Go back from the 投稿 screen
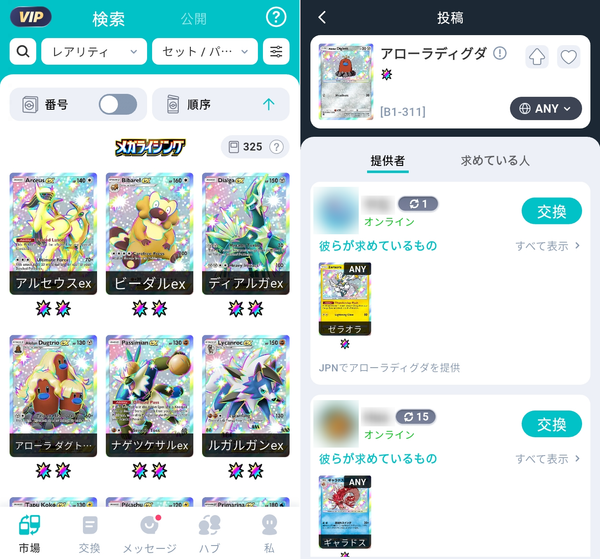 [x=322, y=17]
